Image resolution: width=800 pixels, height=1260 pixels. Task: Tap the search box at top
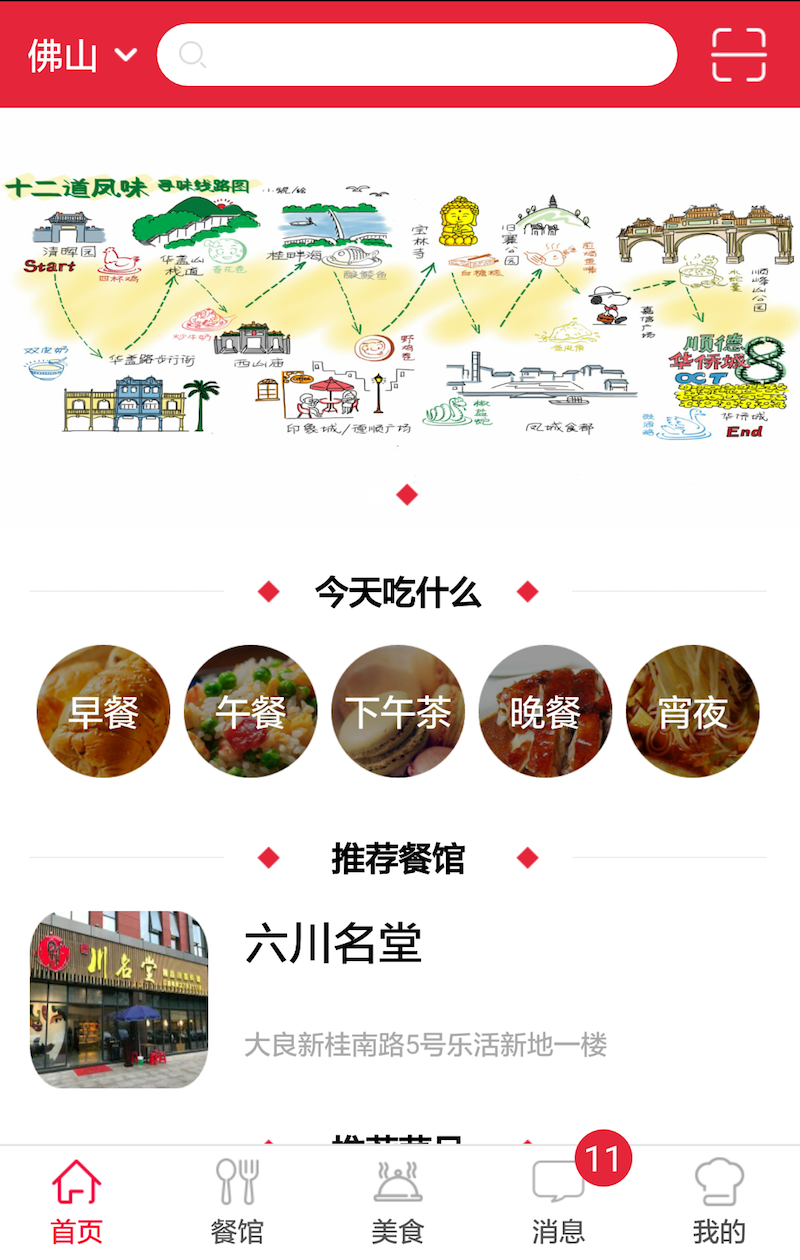[417, 55]
